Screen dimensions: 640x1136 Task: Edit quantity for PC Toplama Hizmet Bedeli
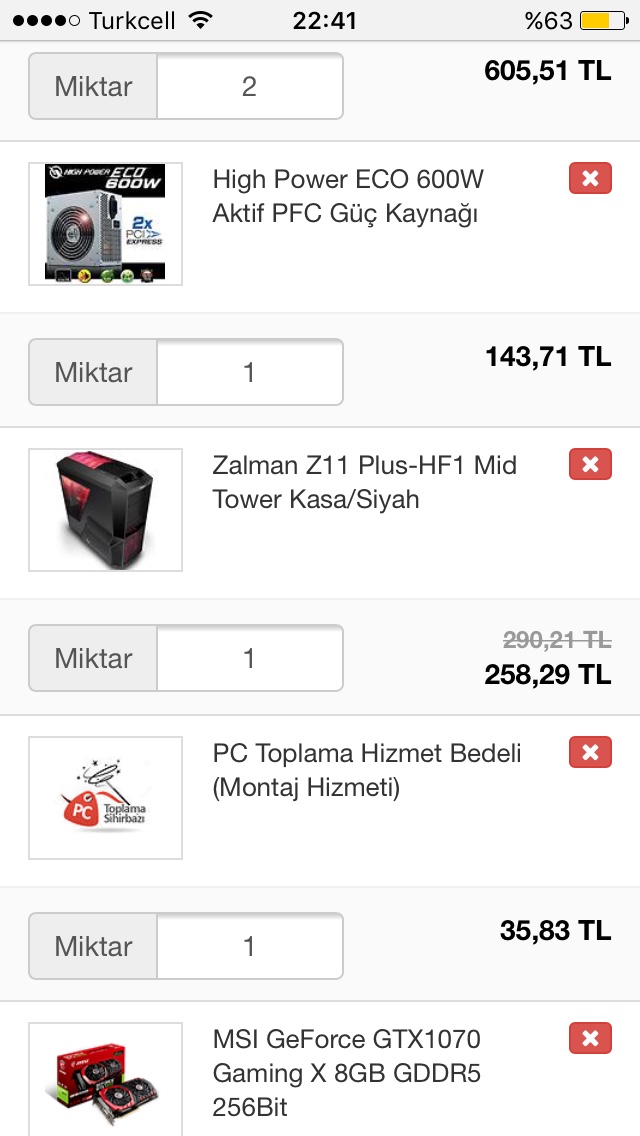(x=249, y=947)
